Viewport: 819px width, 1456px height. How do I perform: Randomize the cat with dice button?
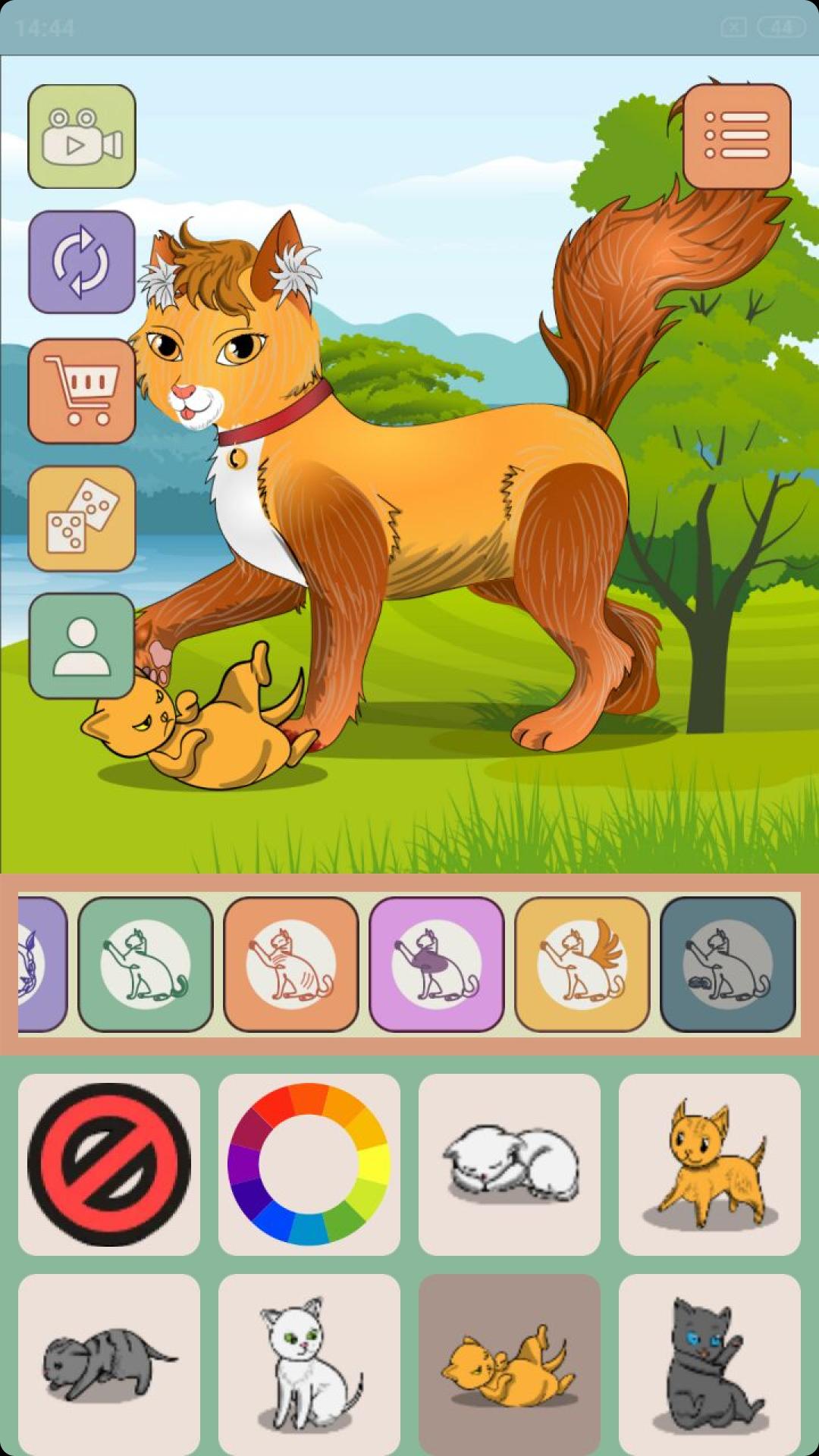pyautogui.click(x=82, y=519)
